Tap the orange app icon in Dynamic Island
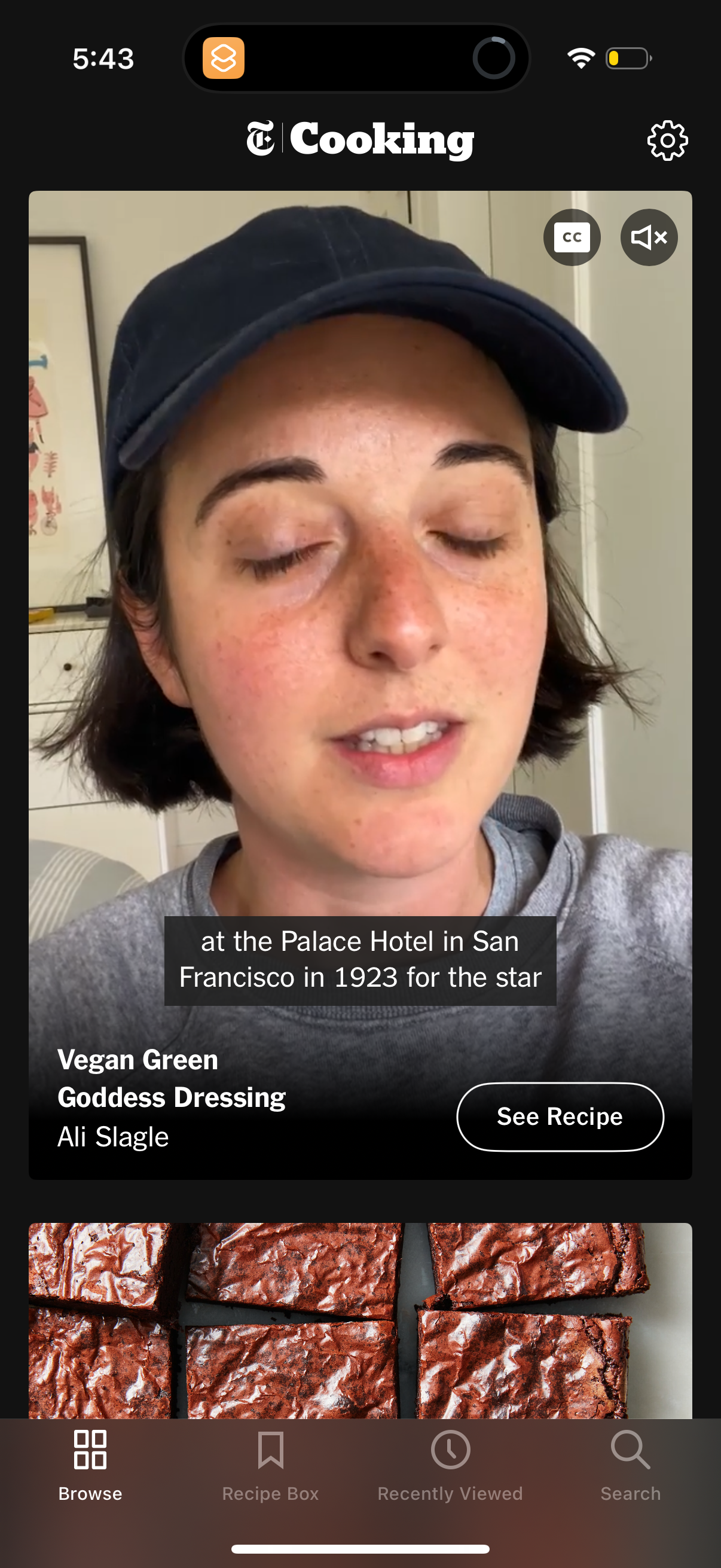Viewport: 721px width, 1568px height. (224, 59)
